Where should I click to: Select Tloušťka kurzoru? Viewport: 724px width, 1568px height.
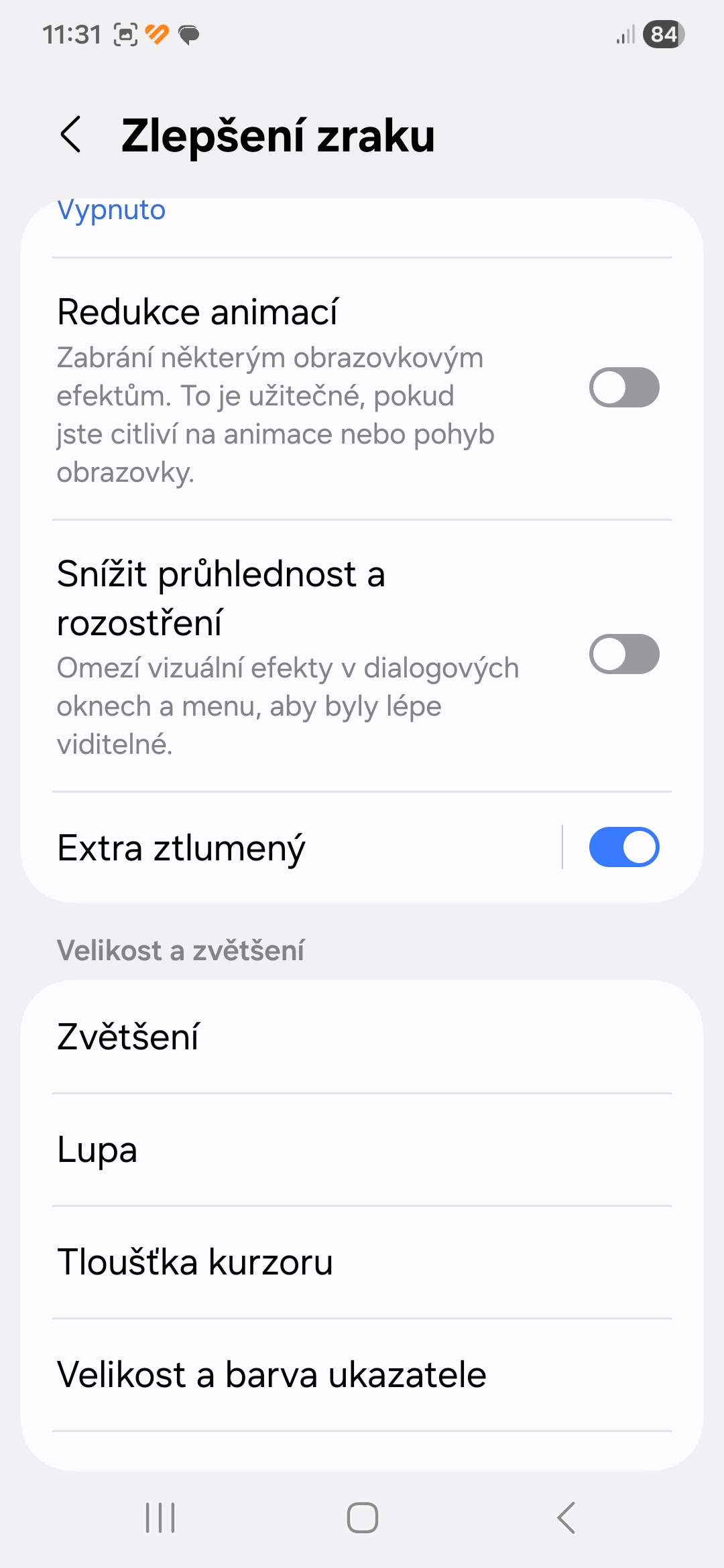click(x=362, y=1262)
